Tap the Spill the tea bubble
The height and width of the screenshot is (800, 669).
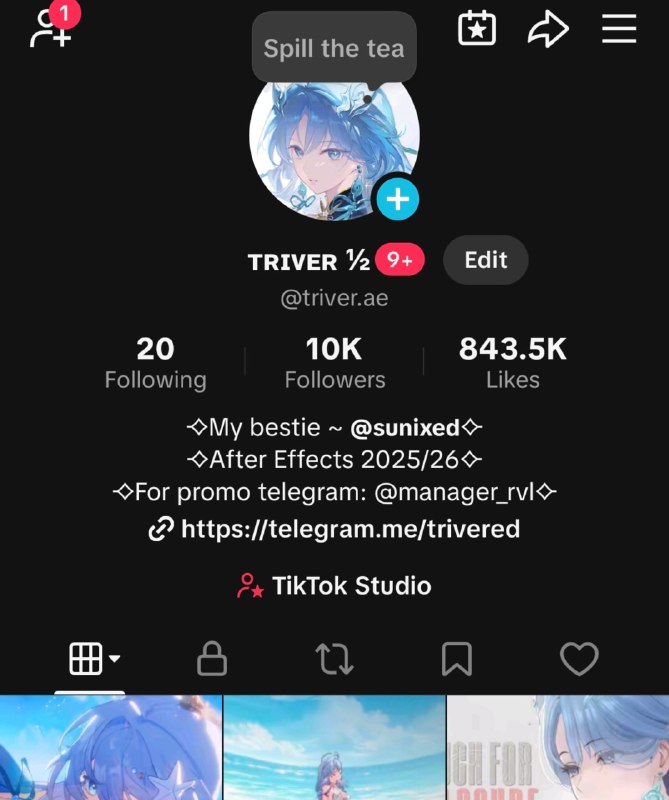334,47
